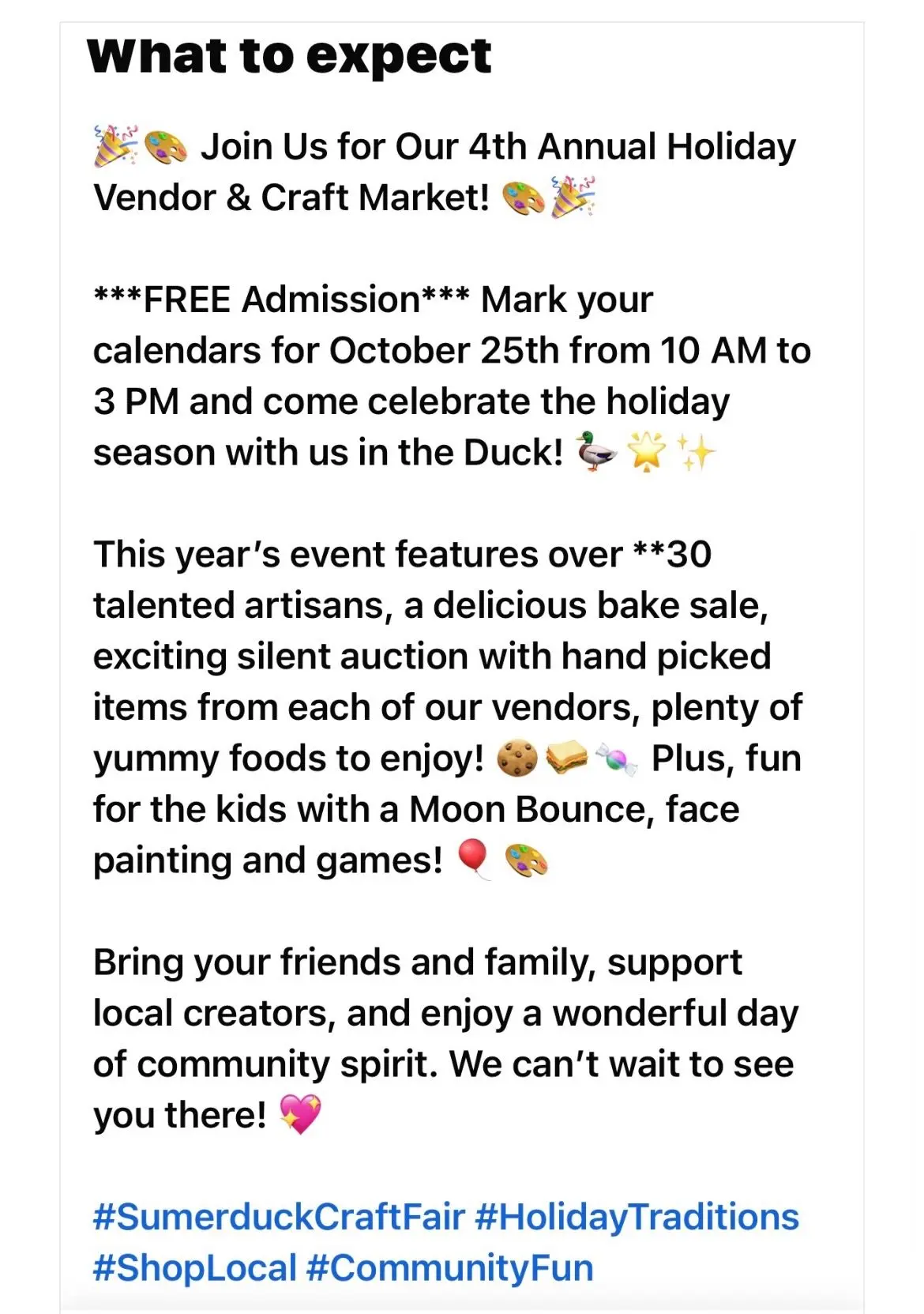Tap the #ShopLocal hashtag link
This screenshot has width=924, height=1314.
pos(194,1268)
